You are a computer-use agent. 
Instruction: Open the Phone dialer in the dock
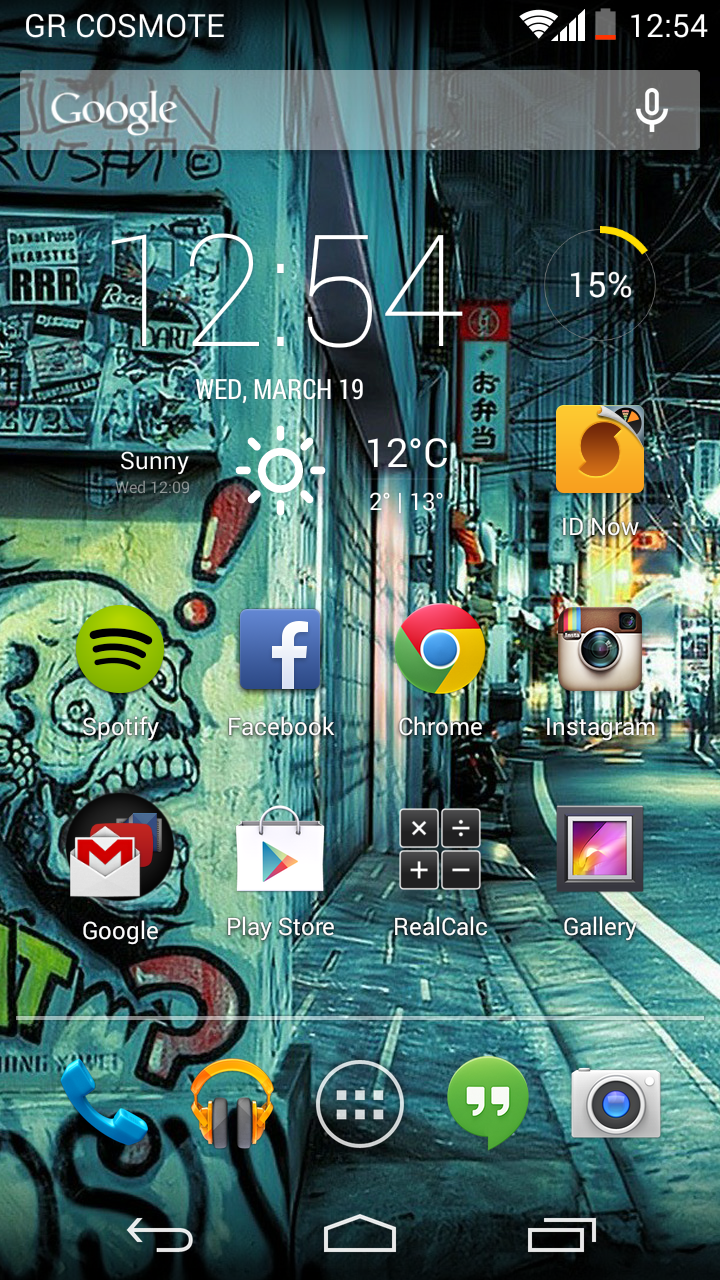click(x=104, y=1102)
